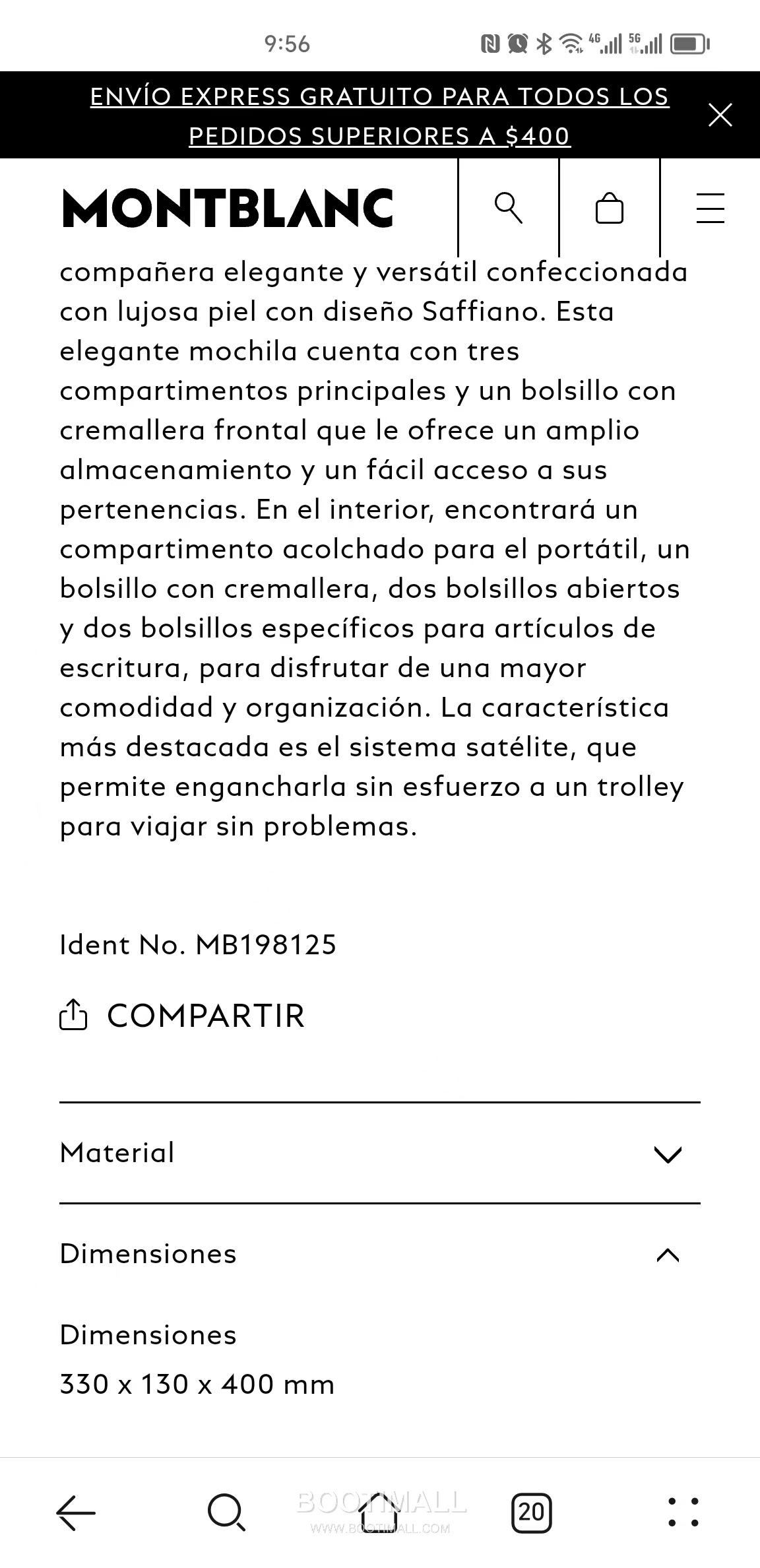Collapse the Dimensiones section
The image size is (760, 1568).
point(668,1253)
